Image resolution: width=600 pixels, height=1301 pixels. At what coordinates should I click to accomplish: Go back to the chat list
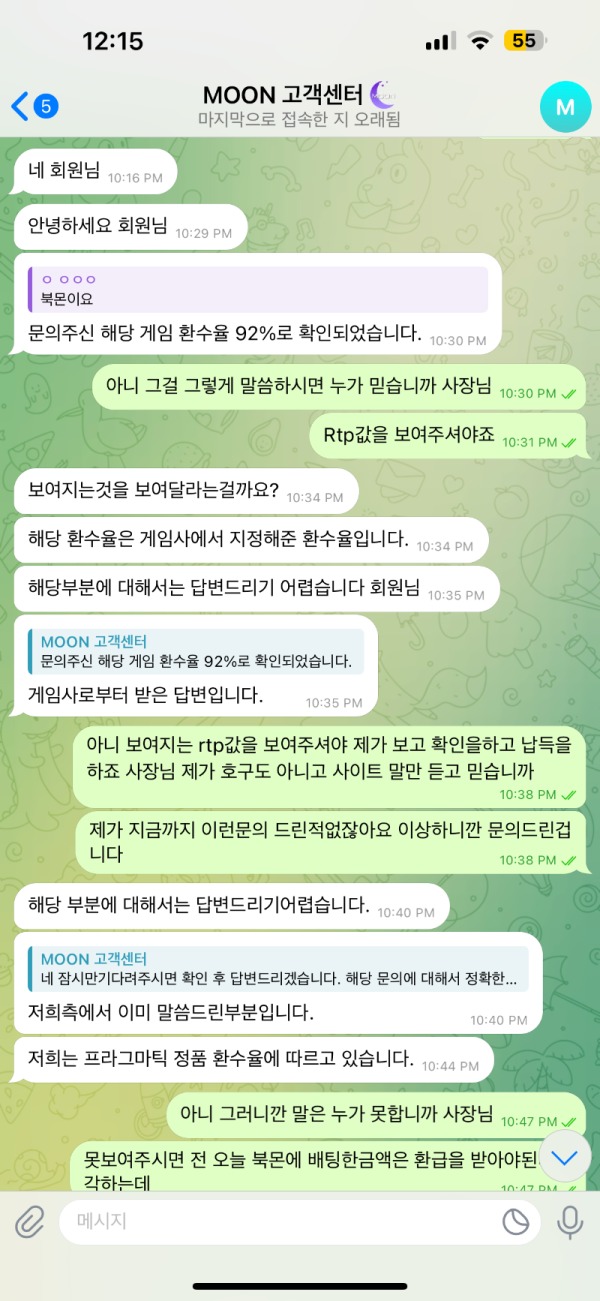coord(33,106)
